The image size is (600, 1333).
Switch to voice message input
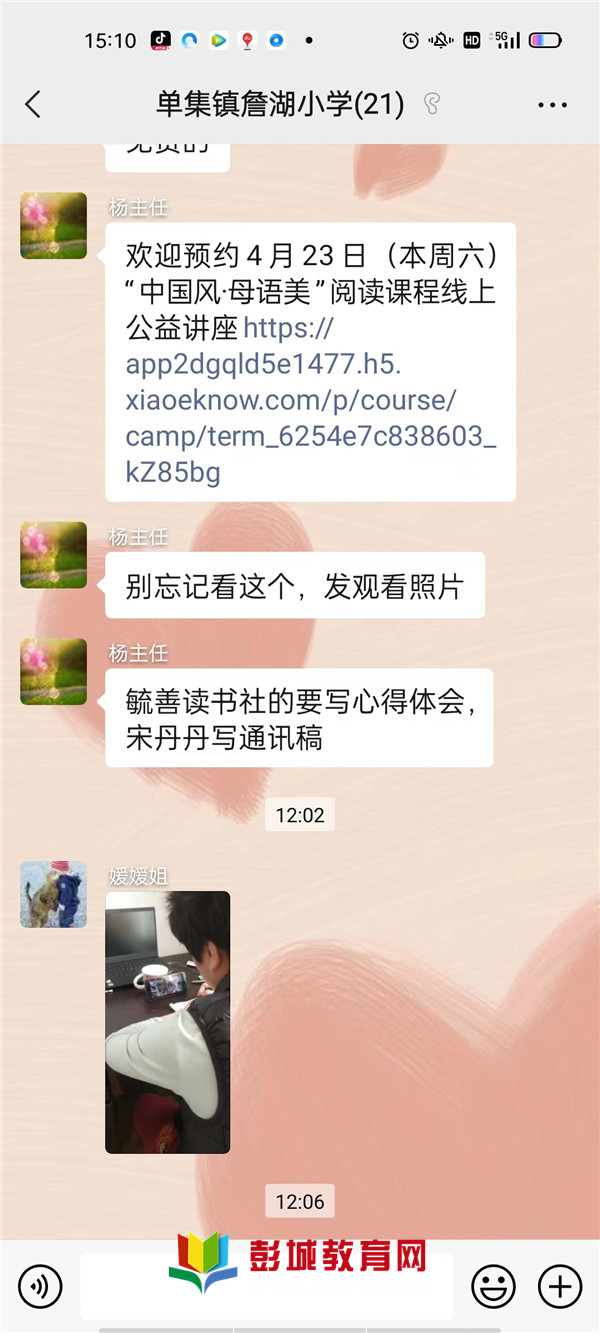pos(40,1285)
